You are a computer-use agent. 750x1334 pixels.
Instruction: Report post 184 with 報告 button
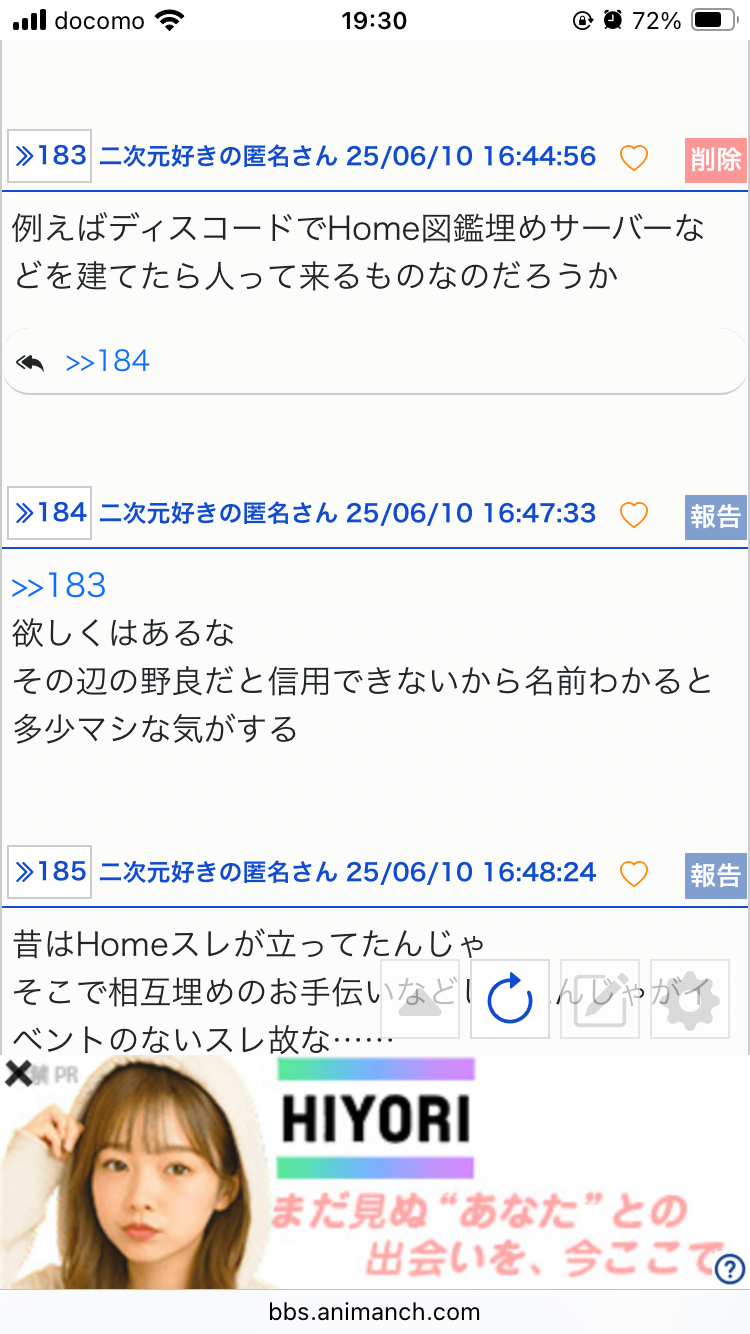(x=715, y=516)
